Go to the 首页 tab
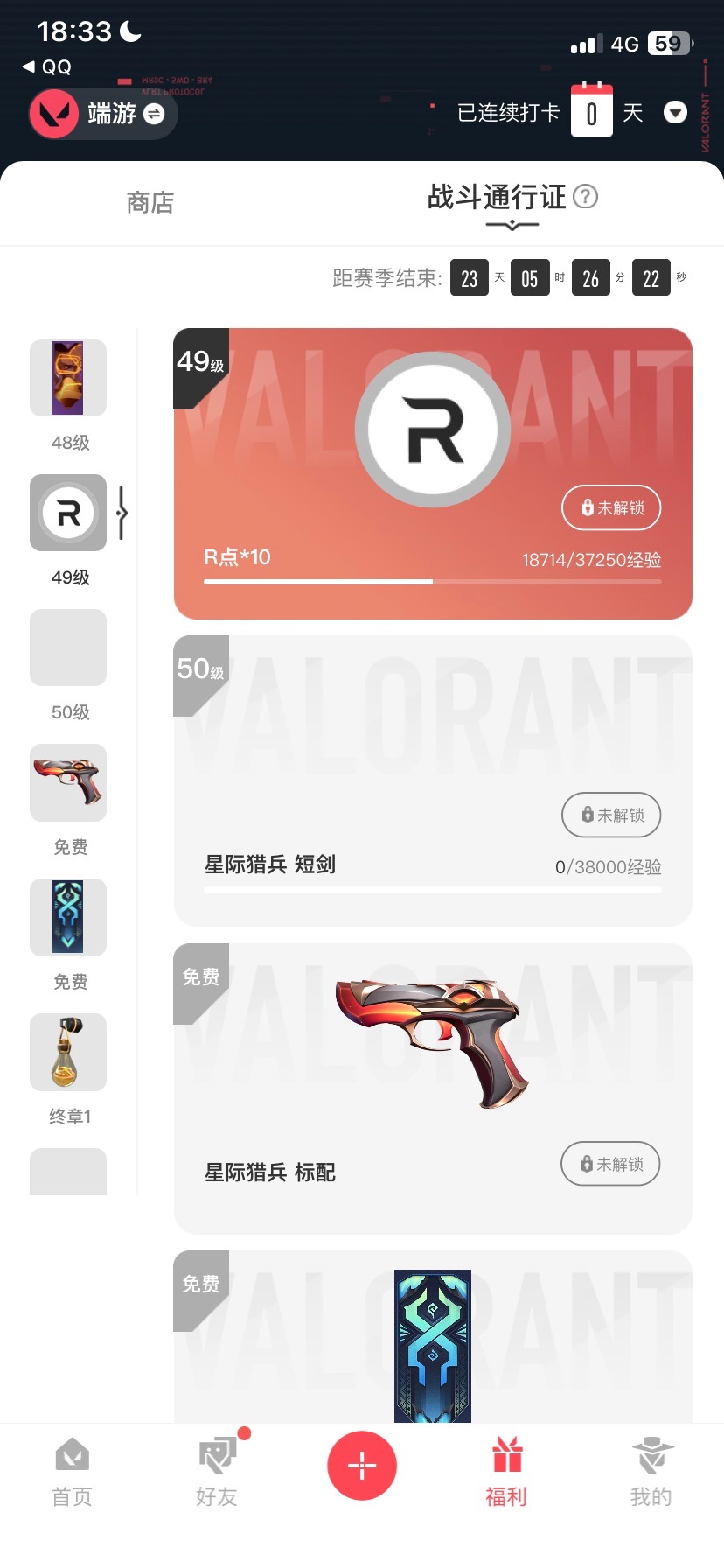The image size is (724, 1568). tap(72, 1472)
